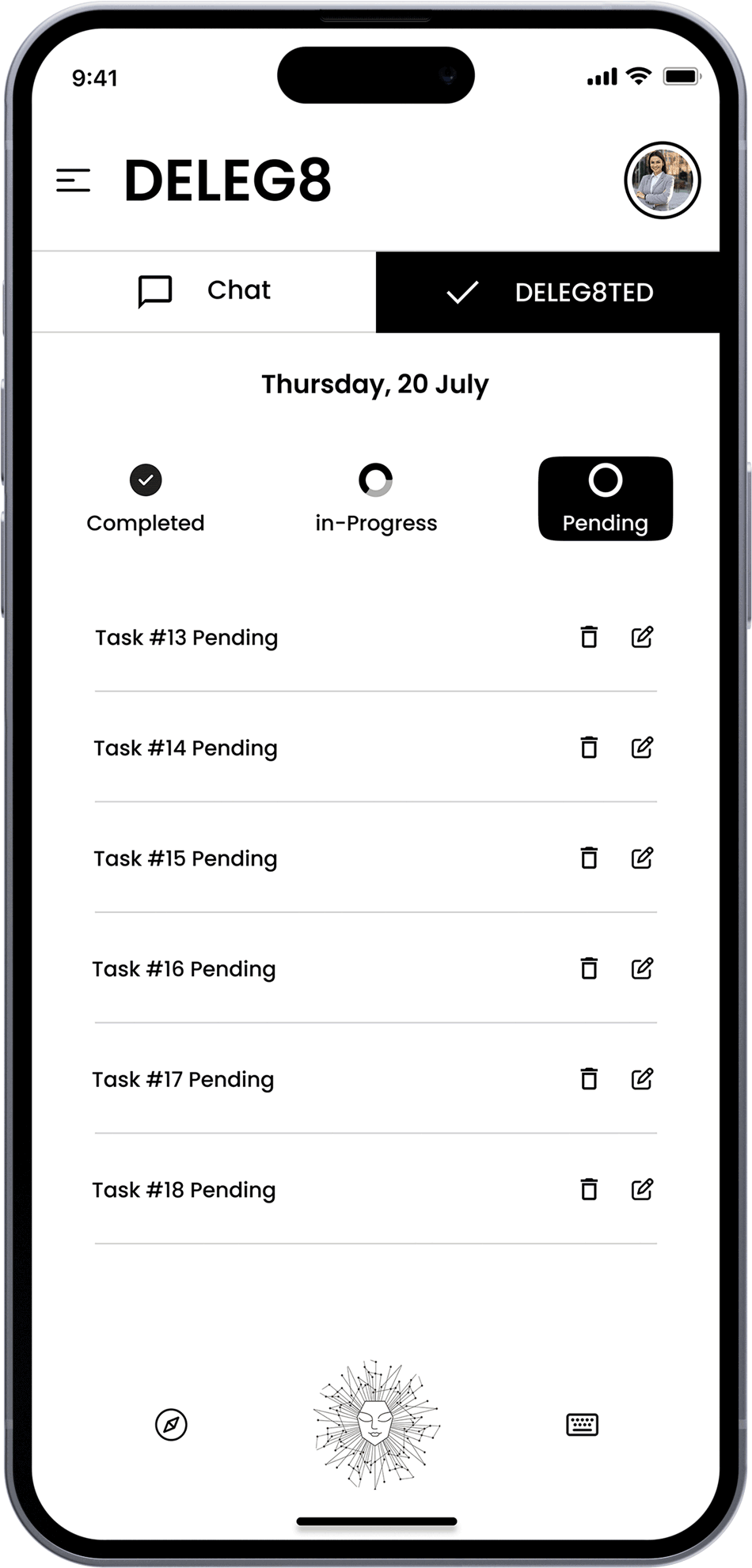The width and height of the screenshot is (752, 1568).
Task: Delete Task #15 Pending
Action: tap(589, 858)
